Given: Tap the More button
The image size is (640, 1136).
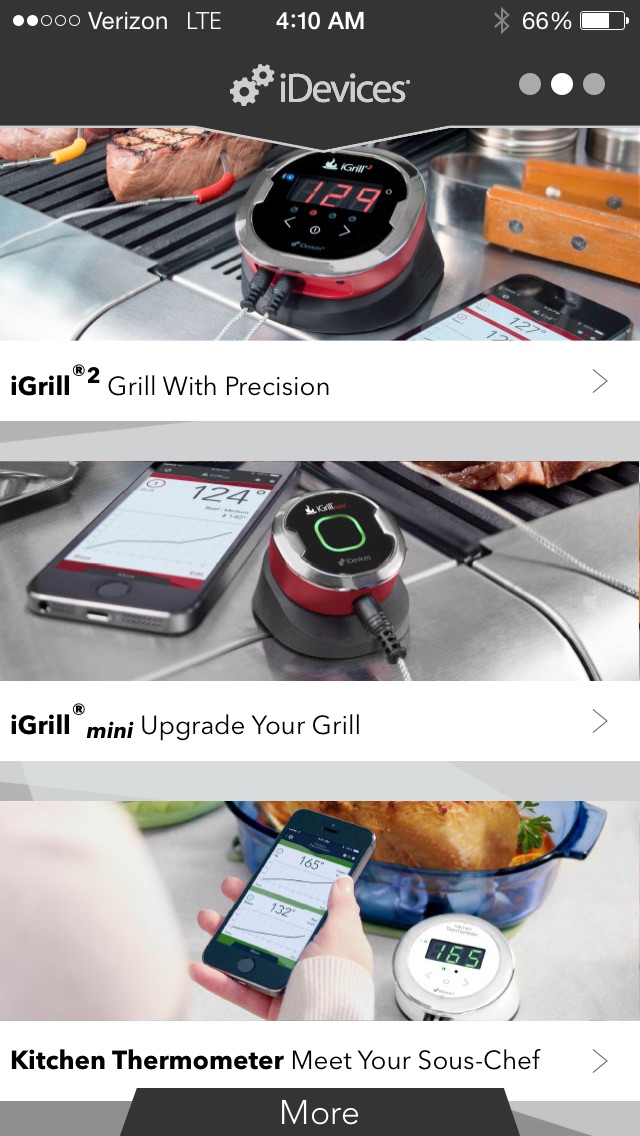Looking at the screenshot, I should coord(320,1112).
